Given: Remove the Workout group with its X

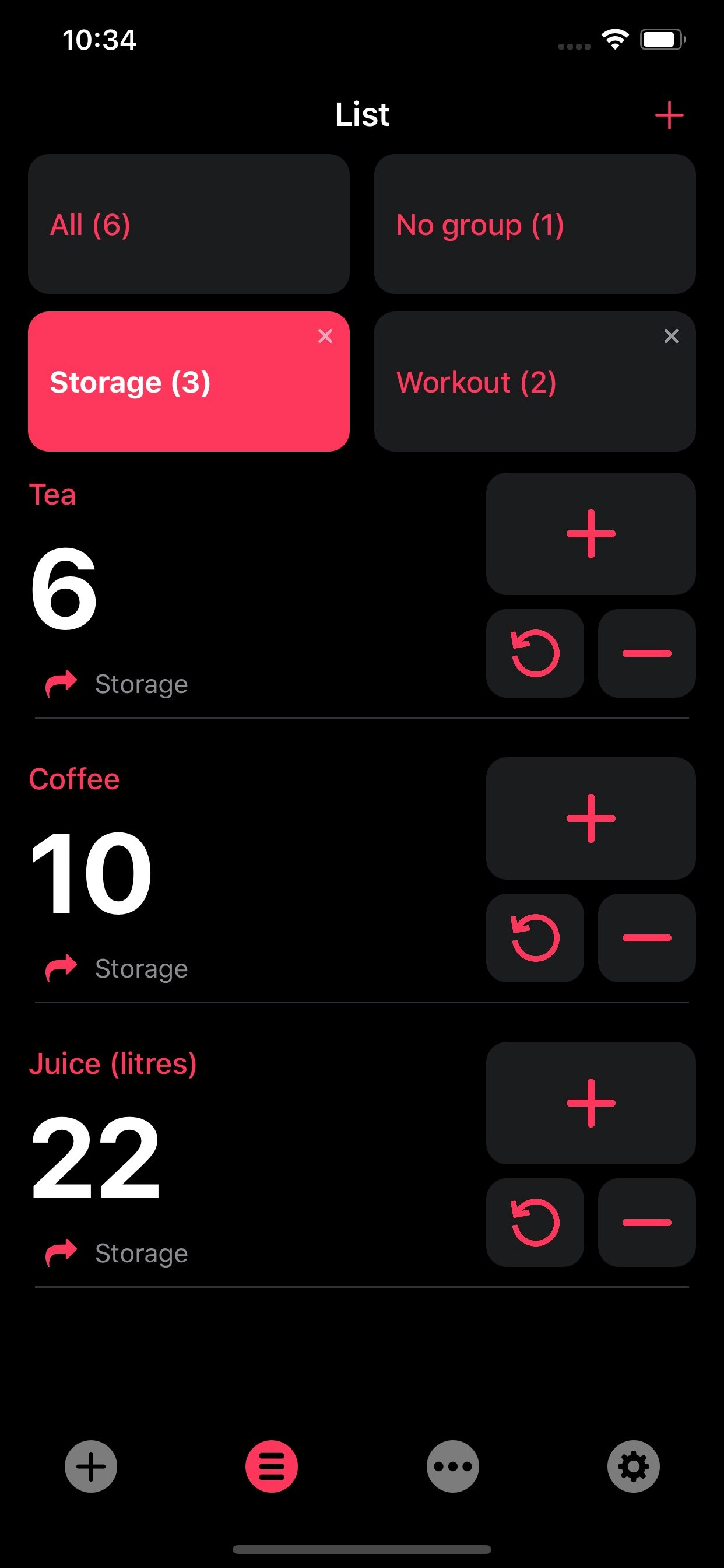Looking at the screenshot, I should (671, 336).
